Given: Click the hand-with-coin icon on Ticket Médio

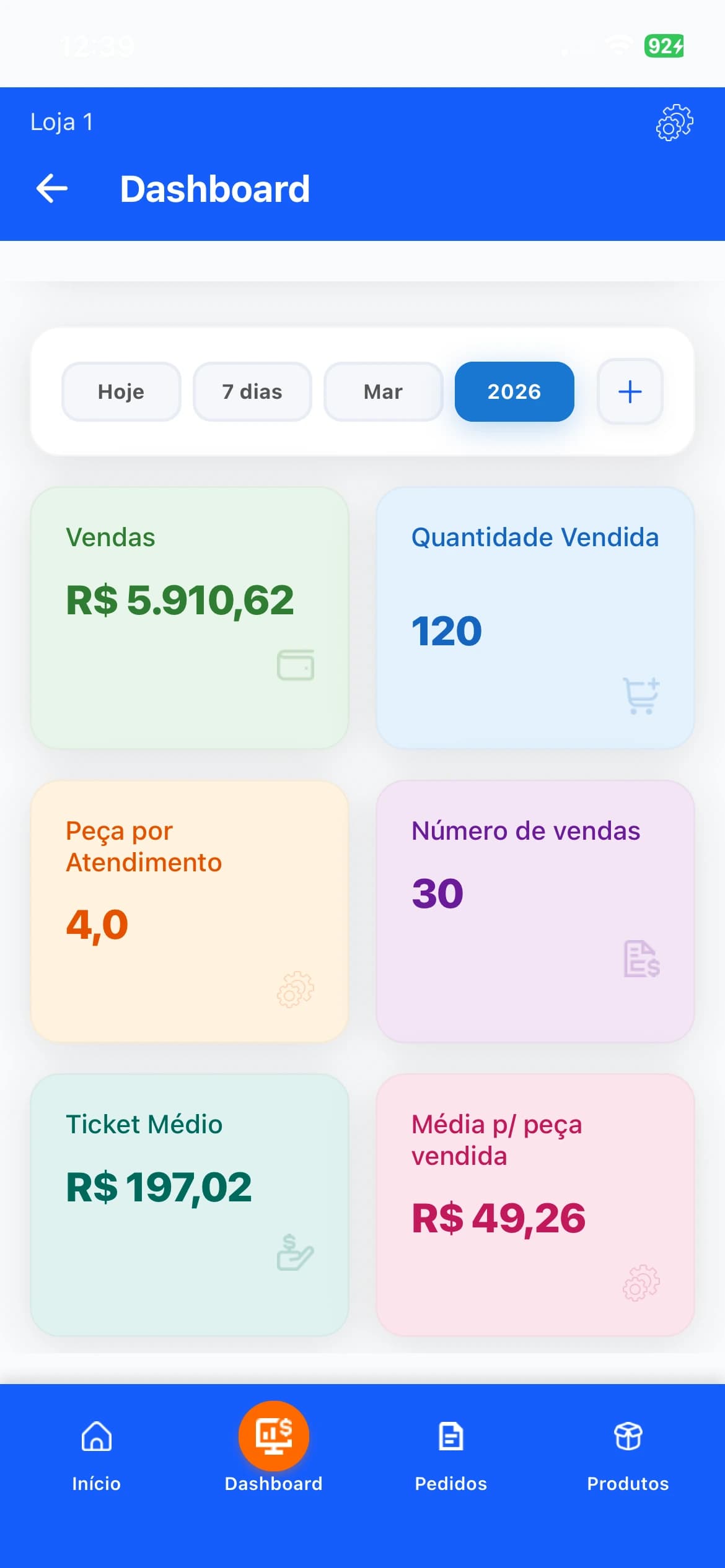Looking at the screenshot, I should click(294, 1252).
